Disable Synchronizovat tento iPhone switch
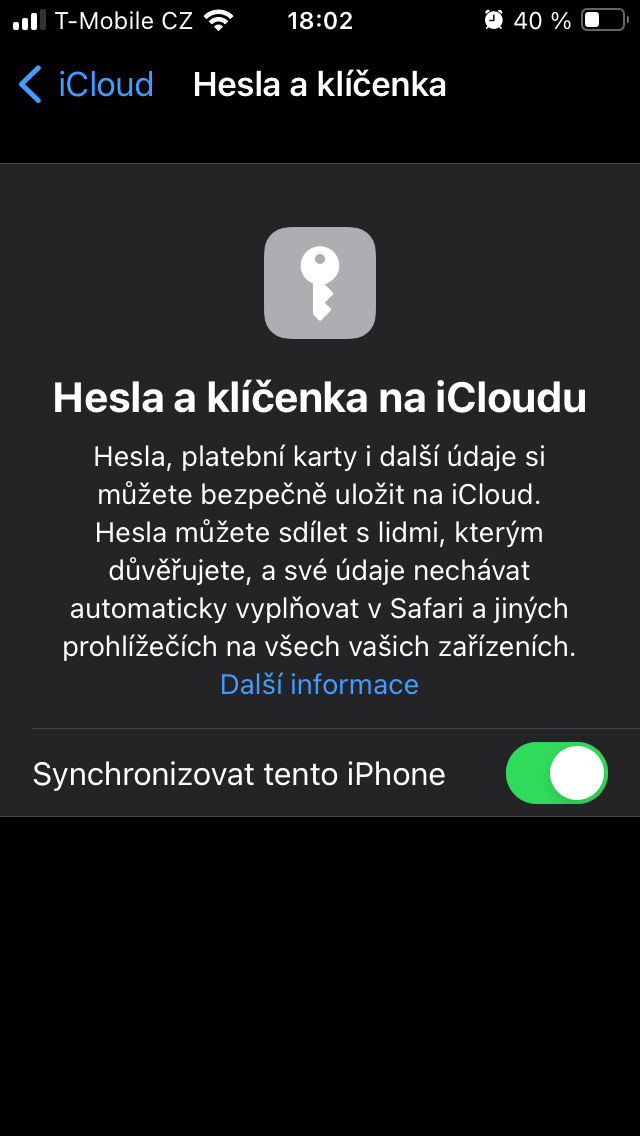 pyautogui.click(x=556, y=773)
